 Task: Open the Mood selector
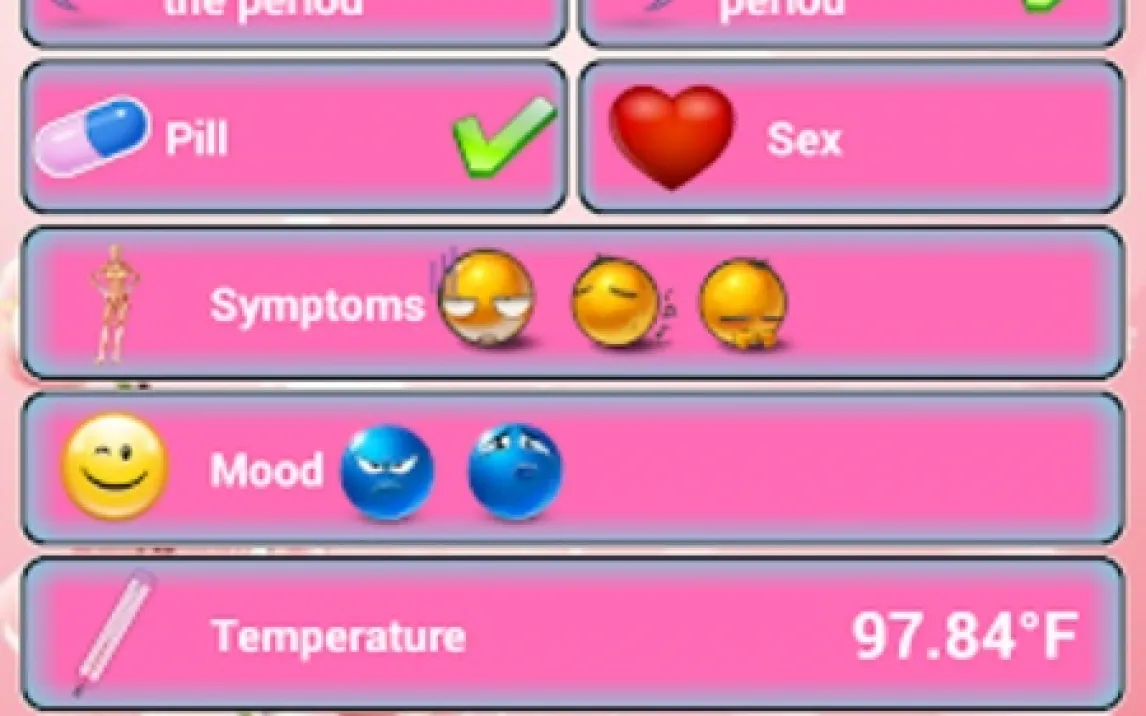(572, 470)
